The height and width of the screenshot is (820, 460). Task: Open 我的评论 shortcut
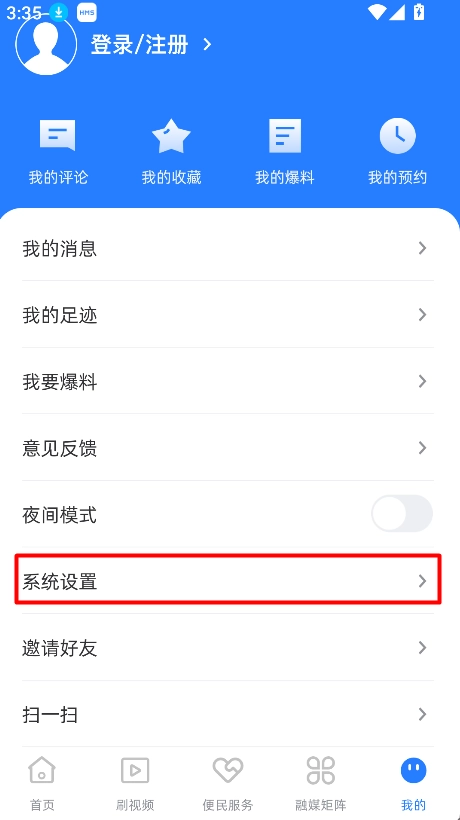pos(58,152)
